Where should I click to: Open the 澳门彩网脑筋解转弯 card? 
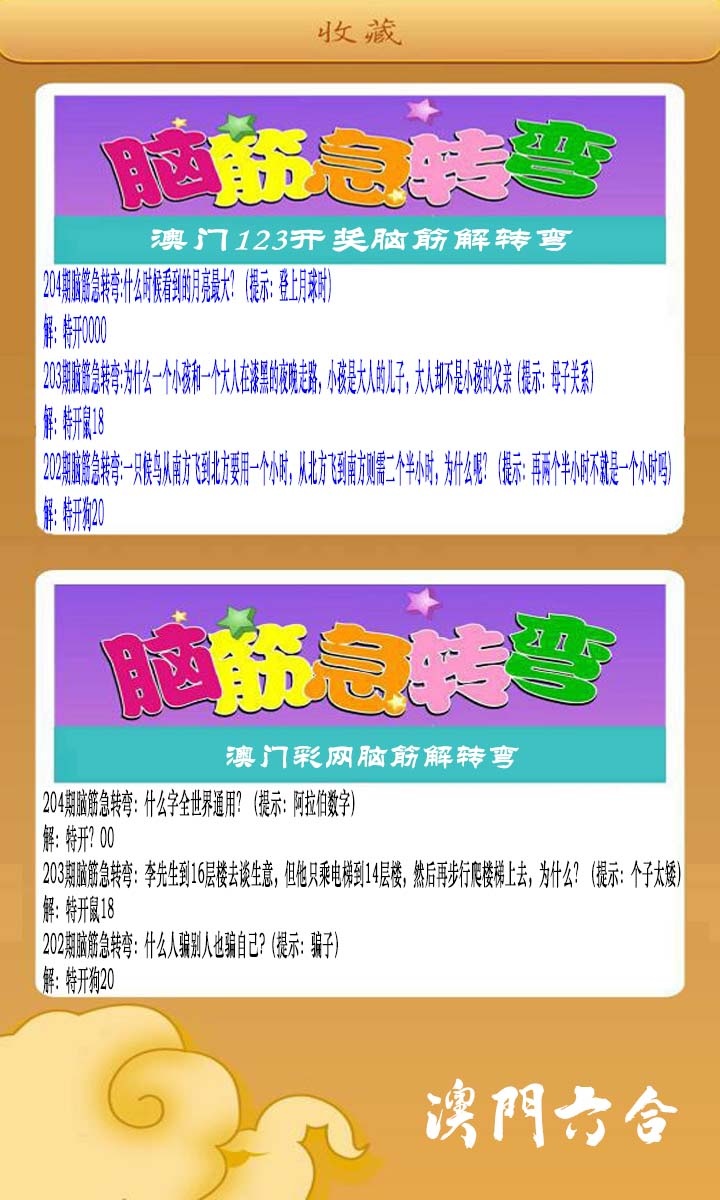(360, 785)
